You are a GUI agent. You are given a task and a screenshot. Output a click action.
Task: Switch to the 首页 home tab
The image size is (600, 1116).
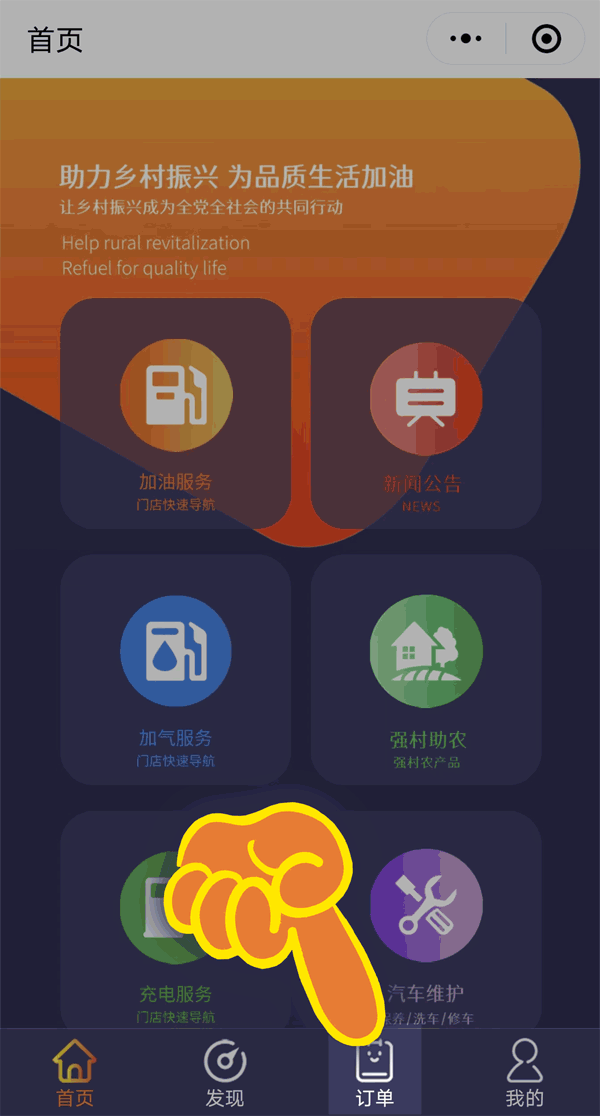(x=75, y=1072)
